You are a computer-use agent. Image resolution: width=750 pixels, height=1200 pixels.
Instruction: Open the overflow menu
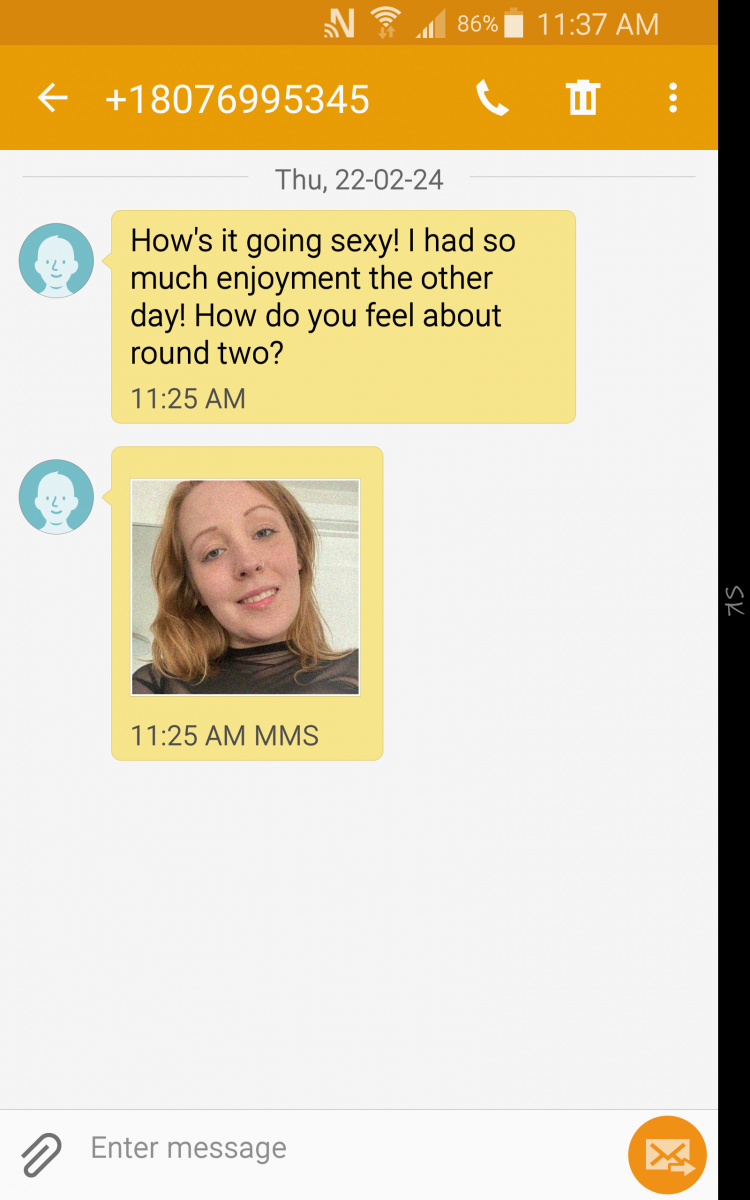(673, 98)
